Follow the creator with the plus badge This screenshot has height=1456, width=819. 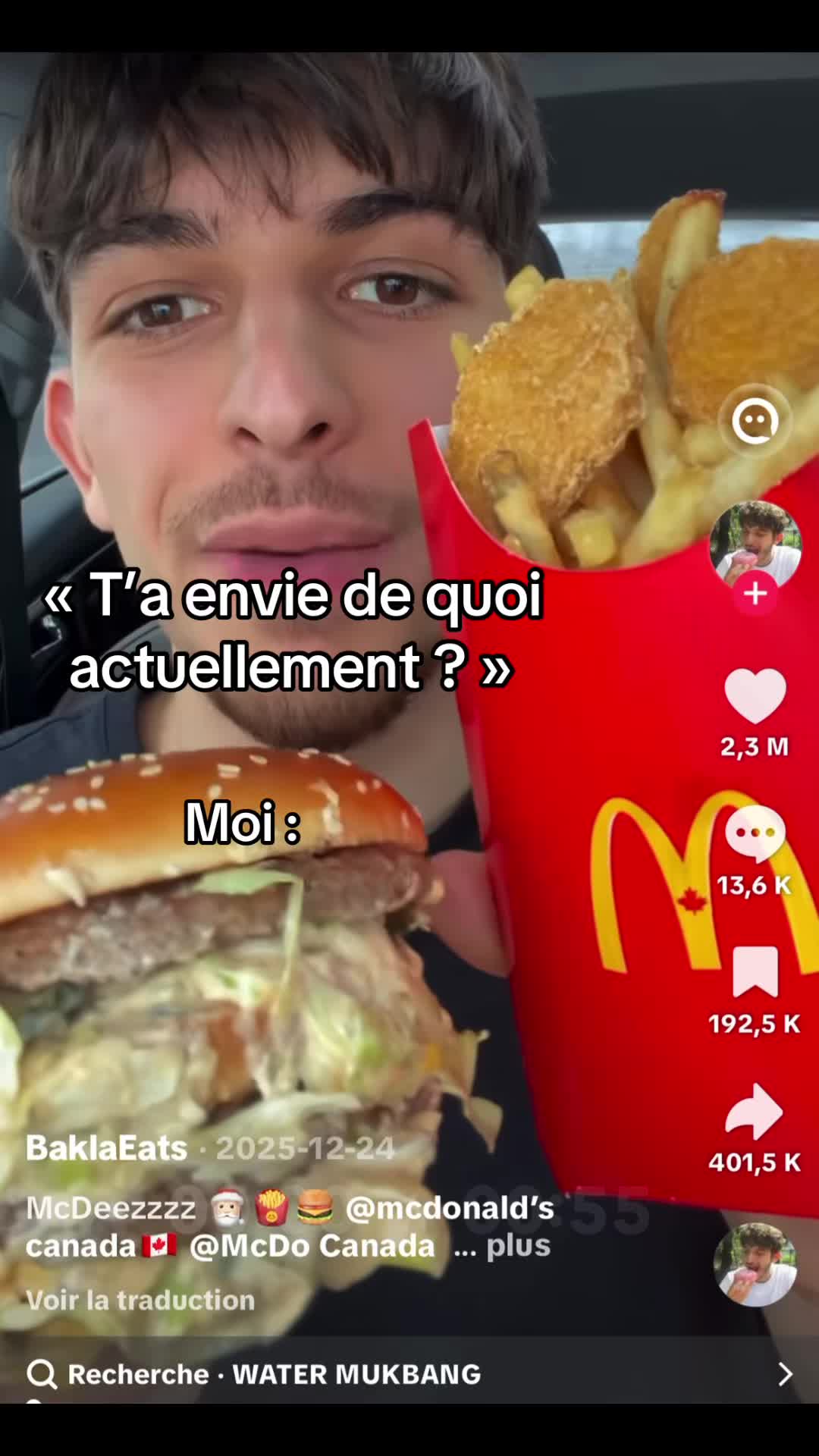coord(755,593)
